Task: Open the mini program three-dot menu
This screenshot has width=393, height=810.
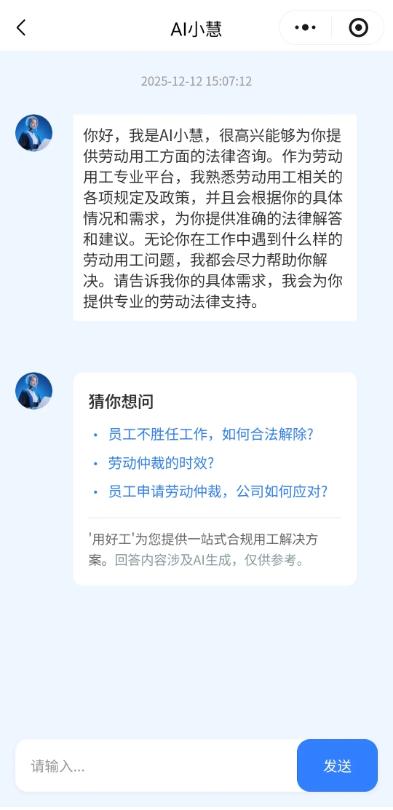Action: [305, 28]
